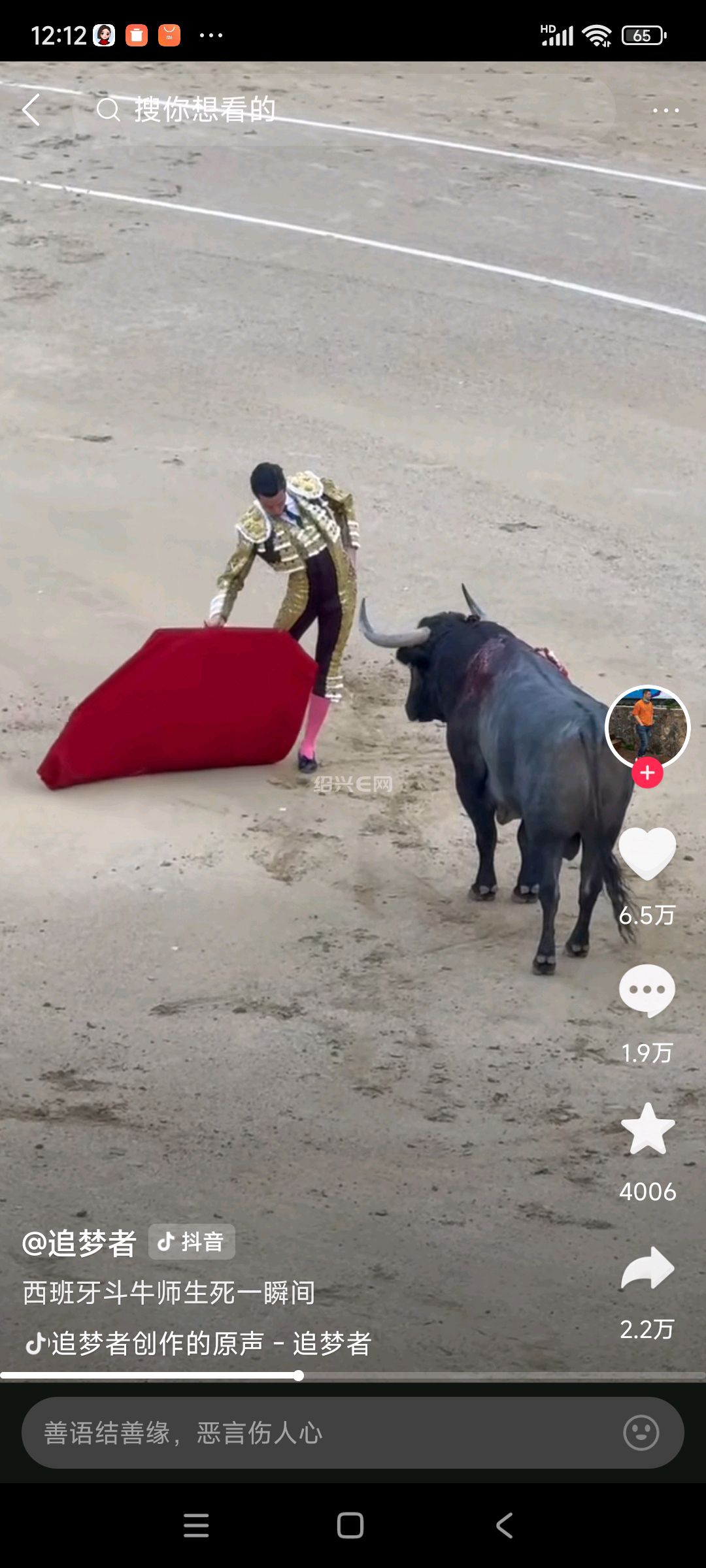Open the system recent apps button
Viewport: 706px width, 1568px height.
196,1526
